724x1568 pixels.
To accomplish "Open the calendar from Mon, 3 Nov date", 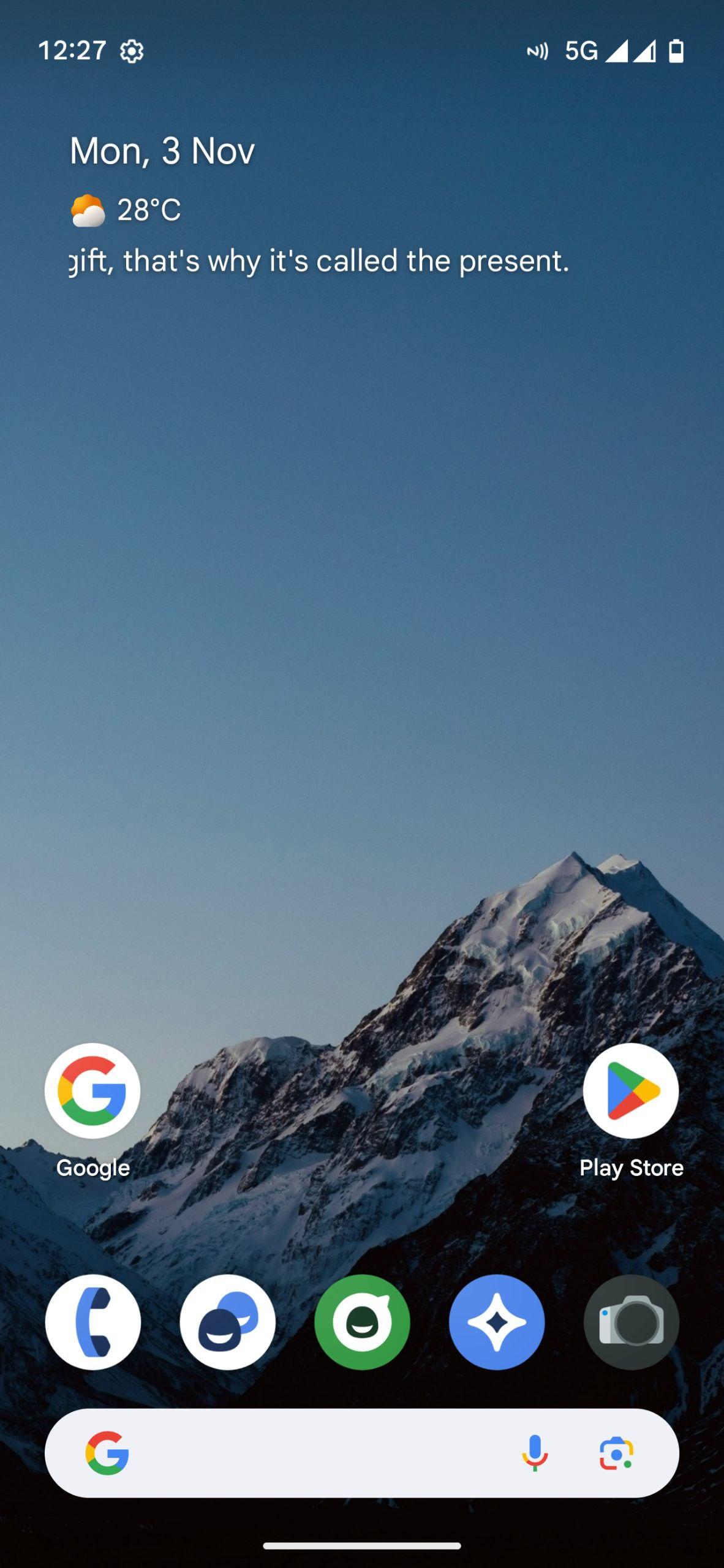I will pos(162,151).
